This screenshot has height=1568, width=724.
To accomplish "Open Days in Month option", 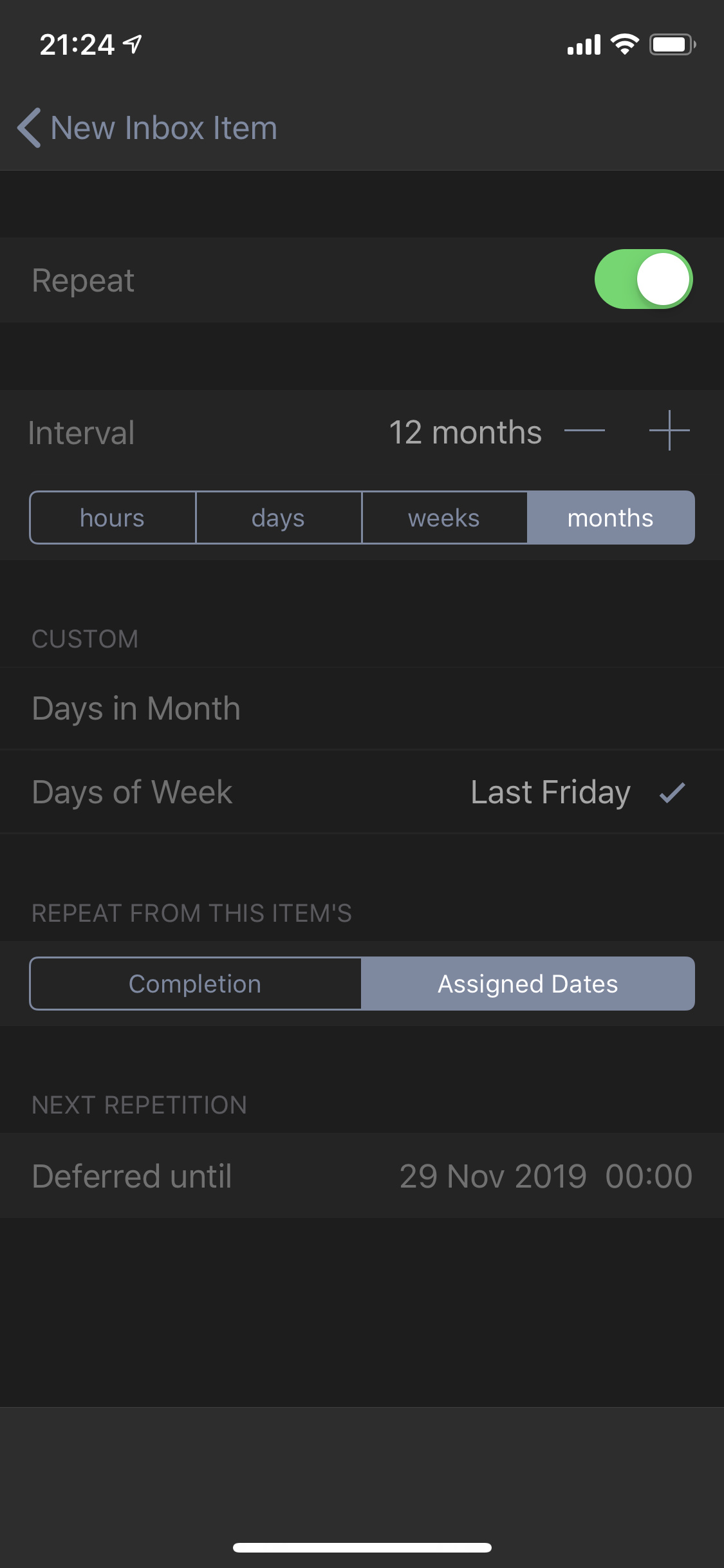I will click(362, 709).
